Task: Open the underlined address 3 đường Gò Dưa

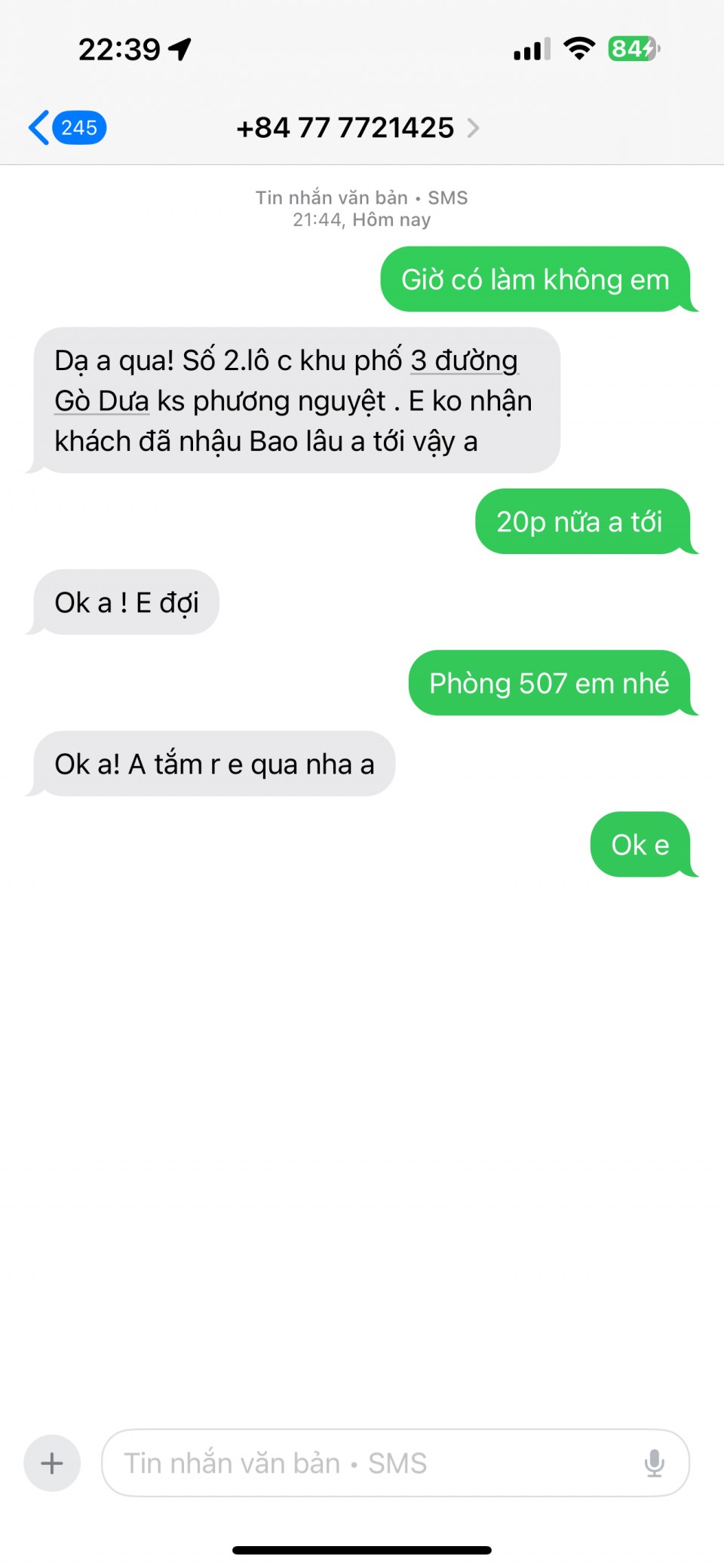Action: (x=463, y=361)
